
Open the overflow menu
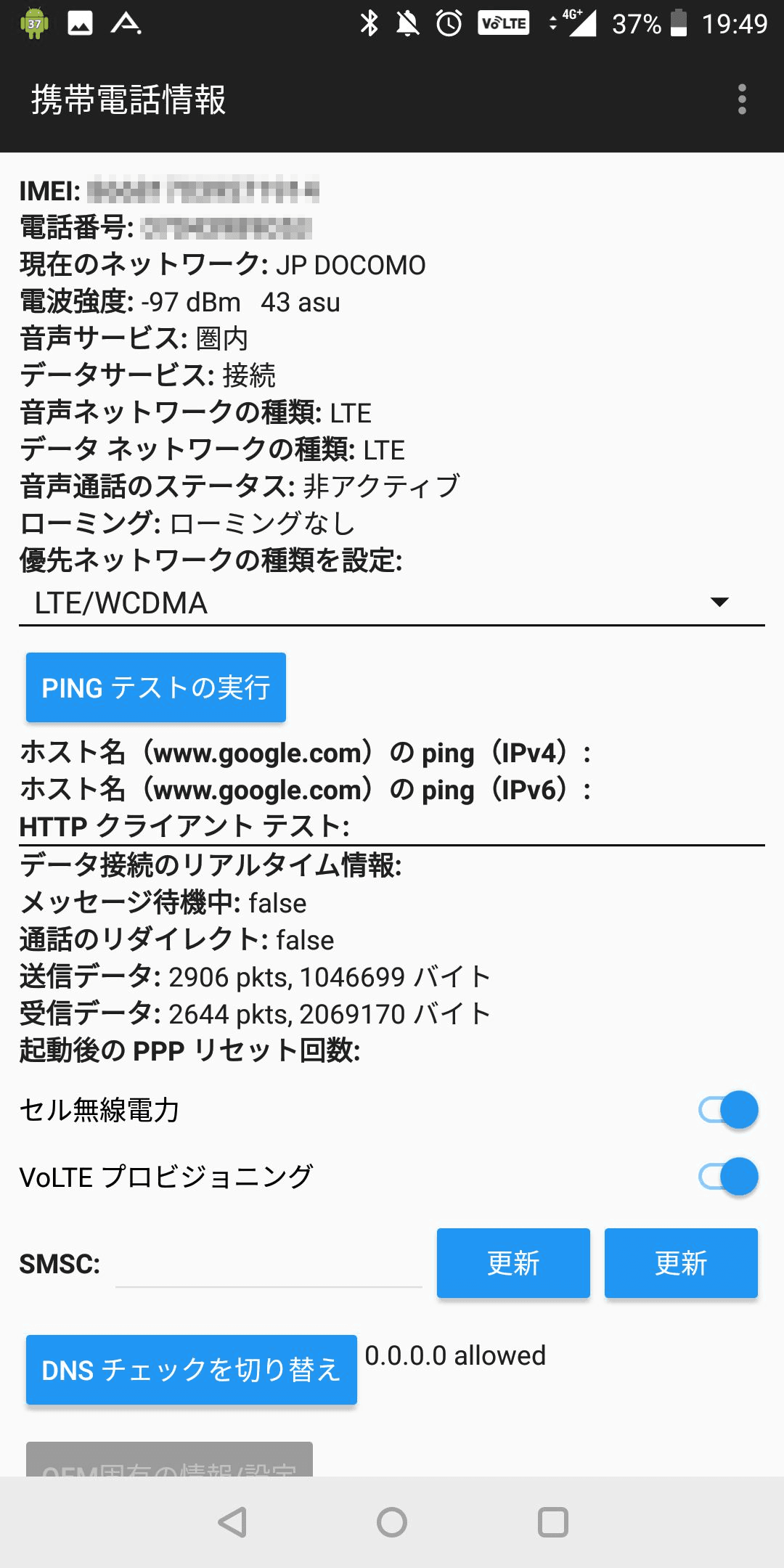pos(741,99)
